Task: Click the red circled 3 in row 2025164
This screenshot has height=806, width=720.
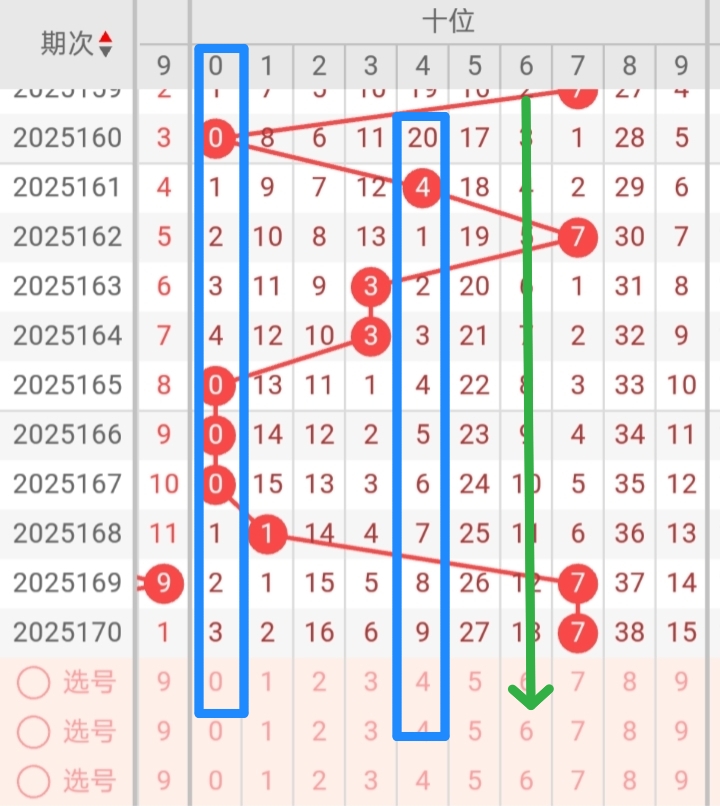Action: pos(370,336)
